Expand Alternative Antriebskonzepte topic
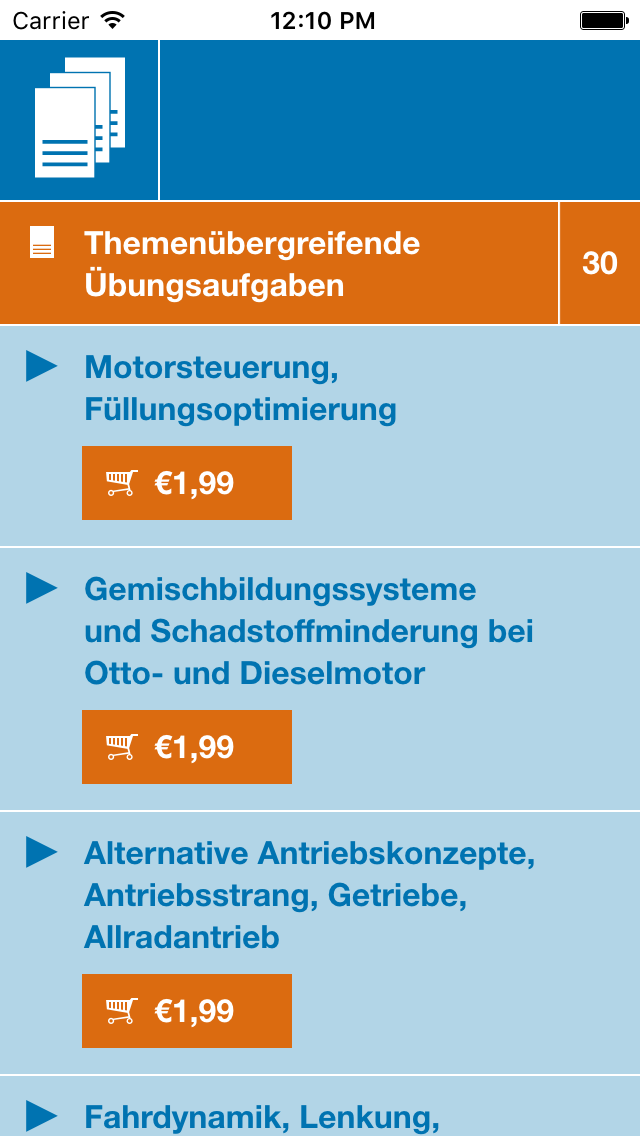The image size is (640, 1136). tap(42, 853)
